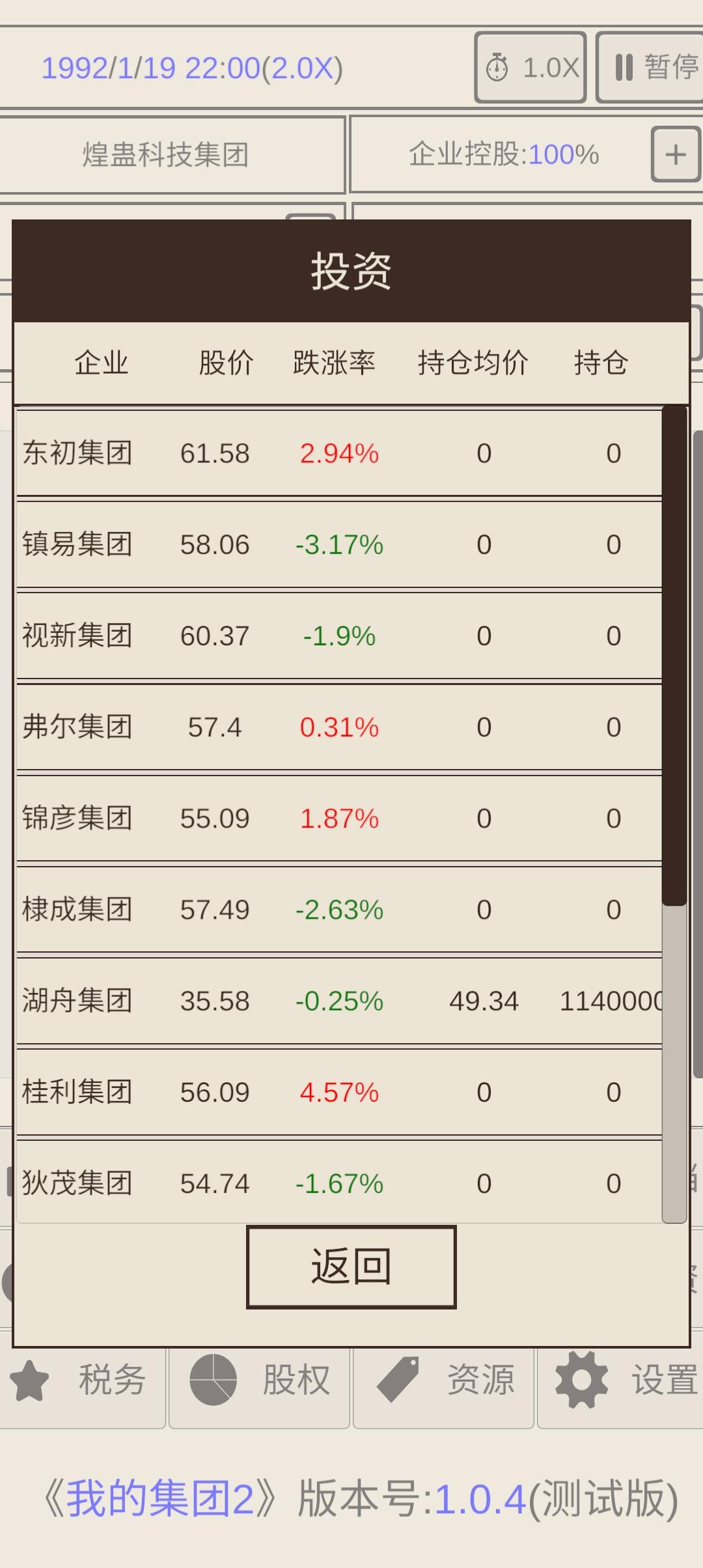Tap the stopwatch icon beside 1.0X
This screenshot has width=703, height=1568.
click(x=499, y=67)
